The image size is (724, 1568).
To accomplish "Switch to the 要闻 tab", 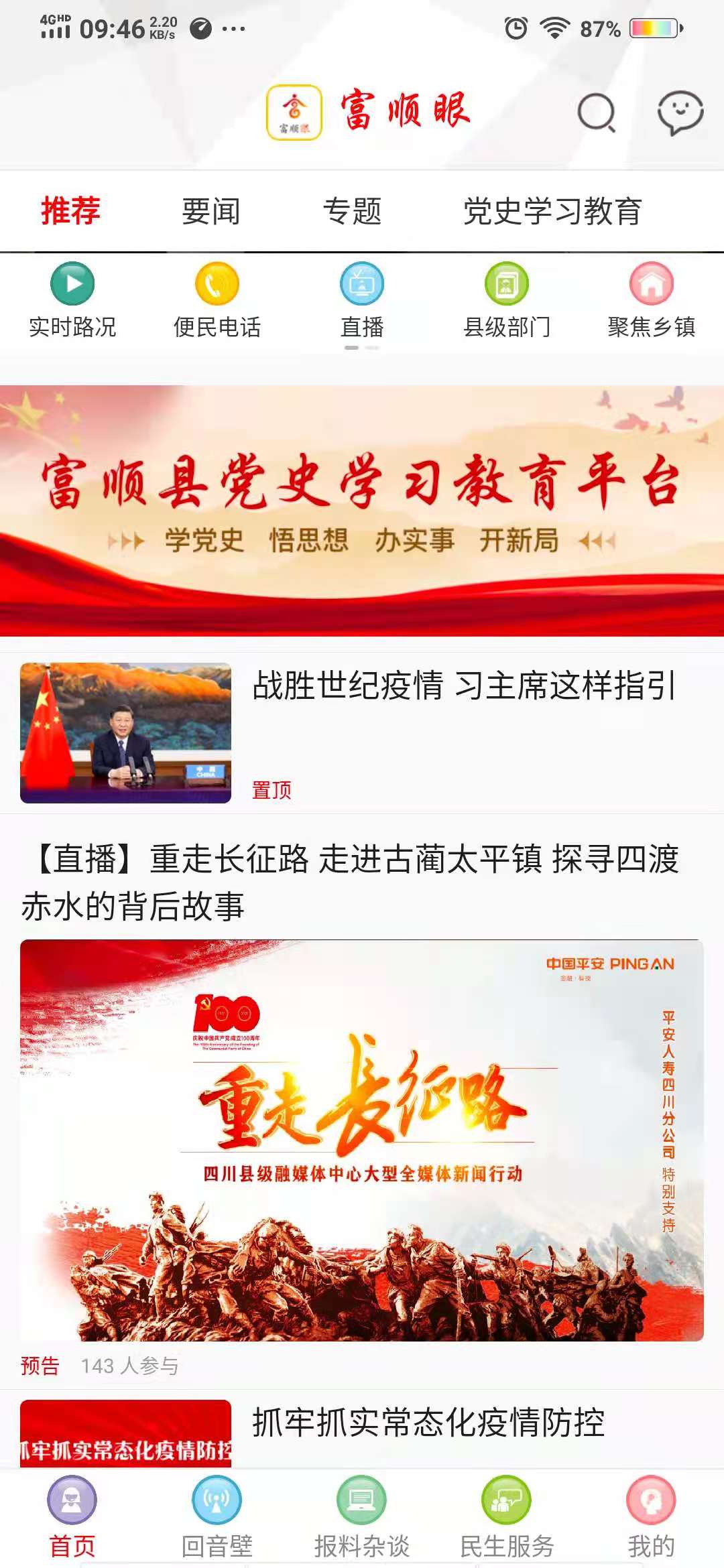I will (x=210, y=211).
